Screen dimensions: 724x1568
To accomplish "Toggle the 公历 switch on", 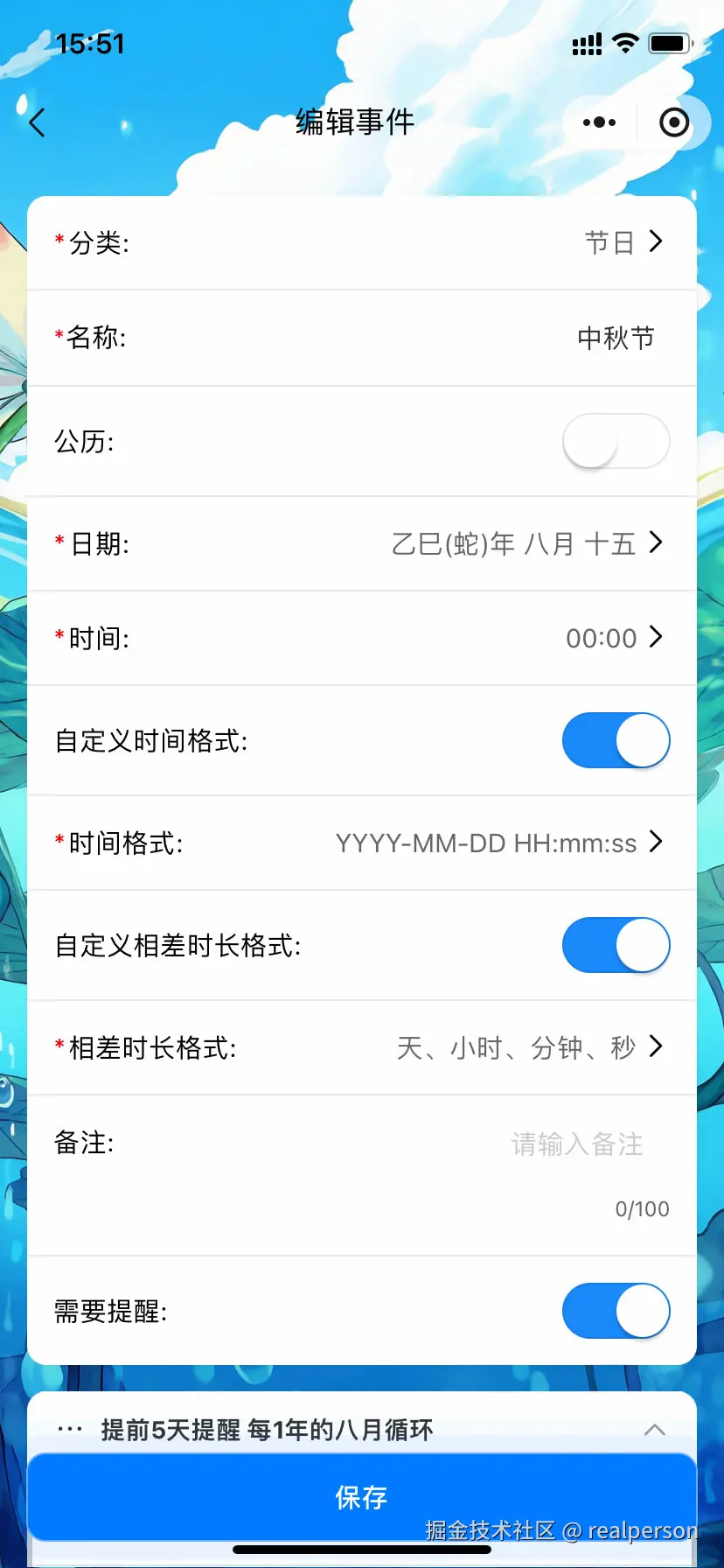I will pyautogui.click(x=616, y=441).
